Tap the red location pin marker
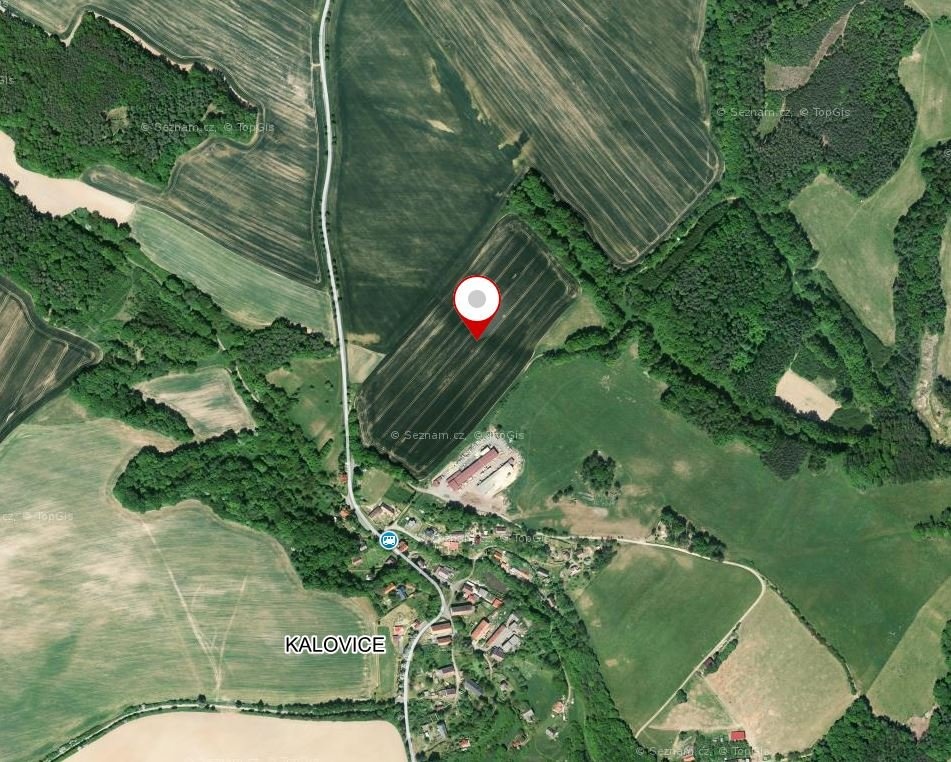This screenshot has height=762, width=951. coord(477,302)
